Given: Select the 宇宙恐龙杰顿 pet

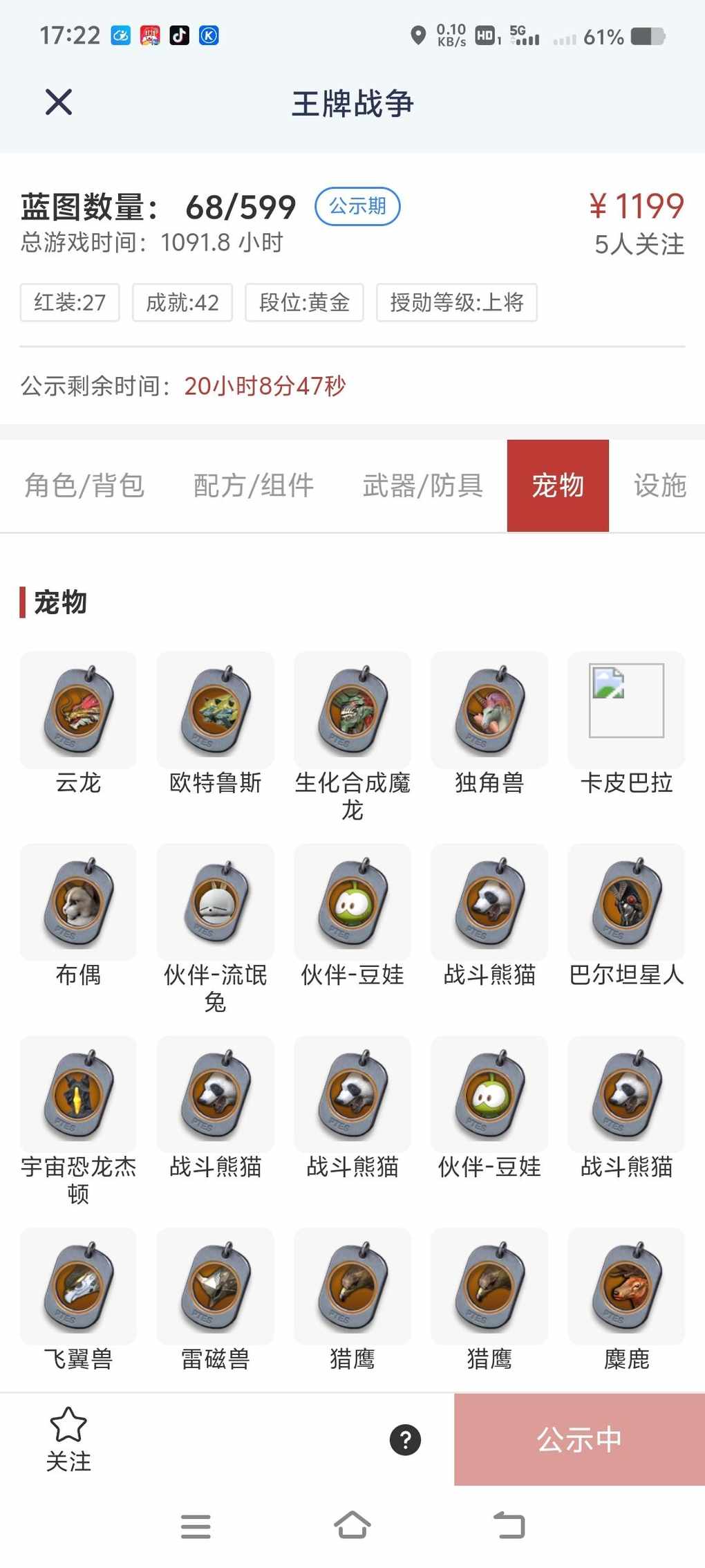Looking at the screenshot, I should tap(78, 1095).
